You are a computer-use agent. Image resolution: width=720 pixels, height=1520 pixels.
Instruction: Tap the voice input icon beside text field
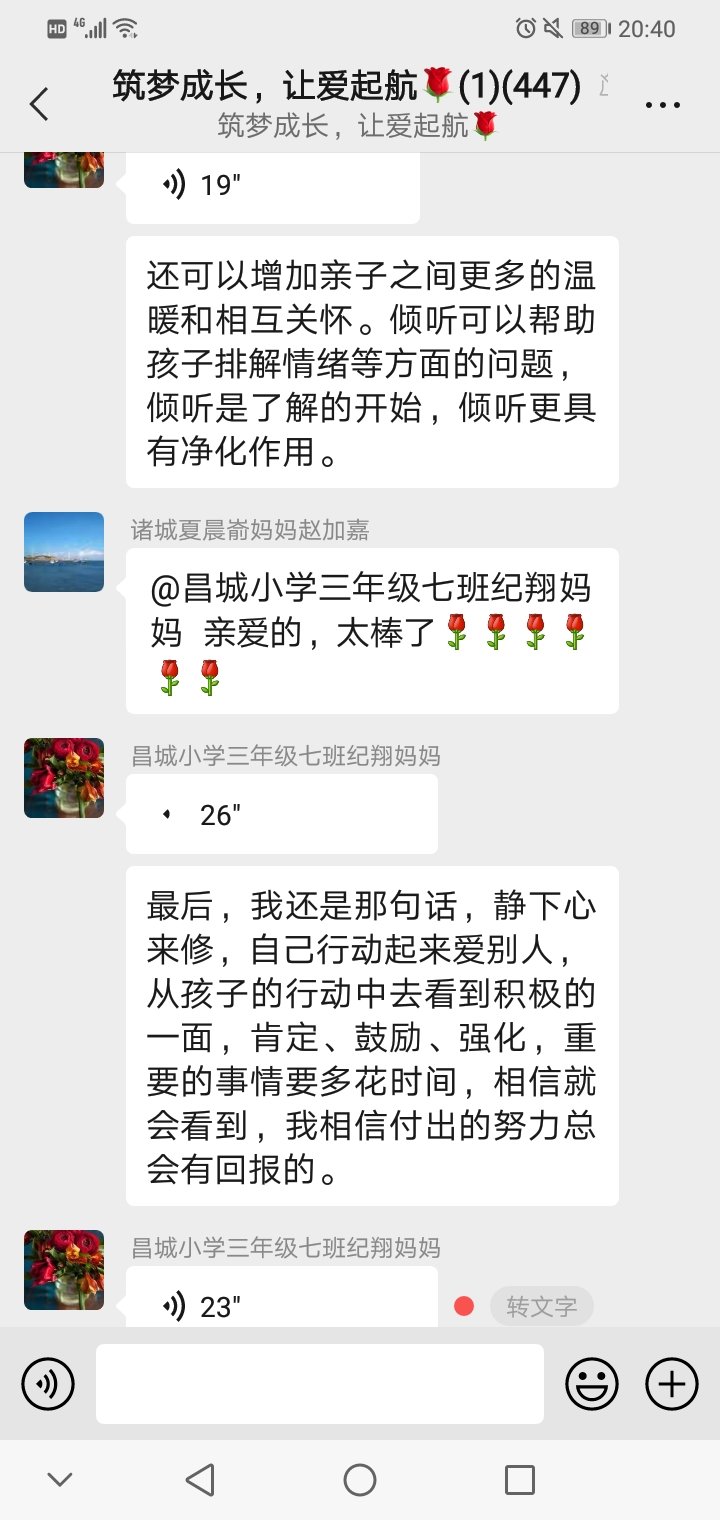click(47, 1384)
